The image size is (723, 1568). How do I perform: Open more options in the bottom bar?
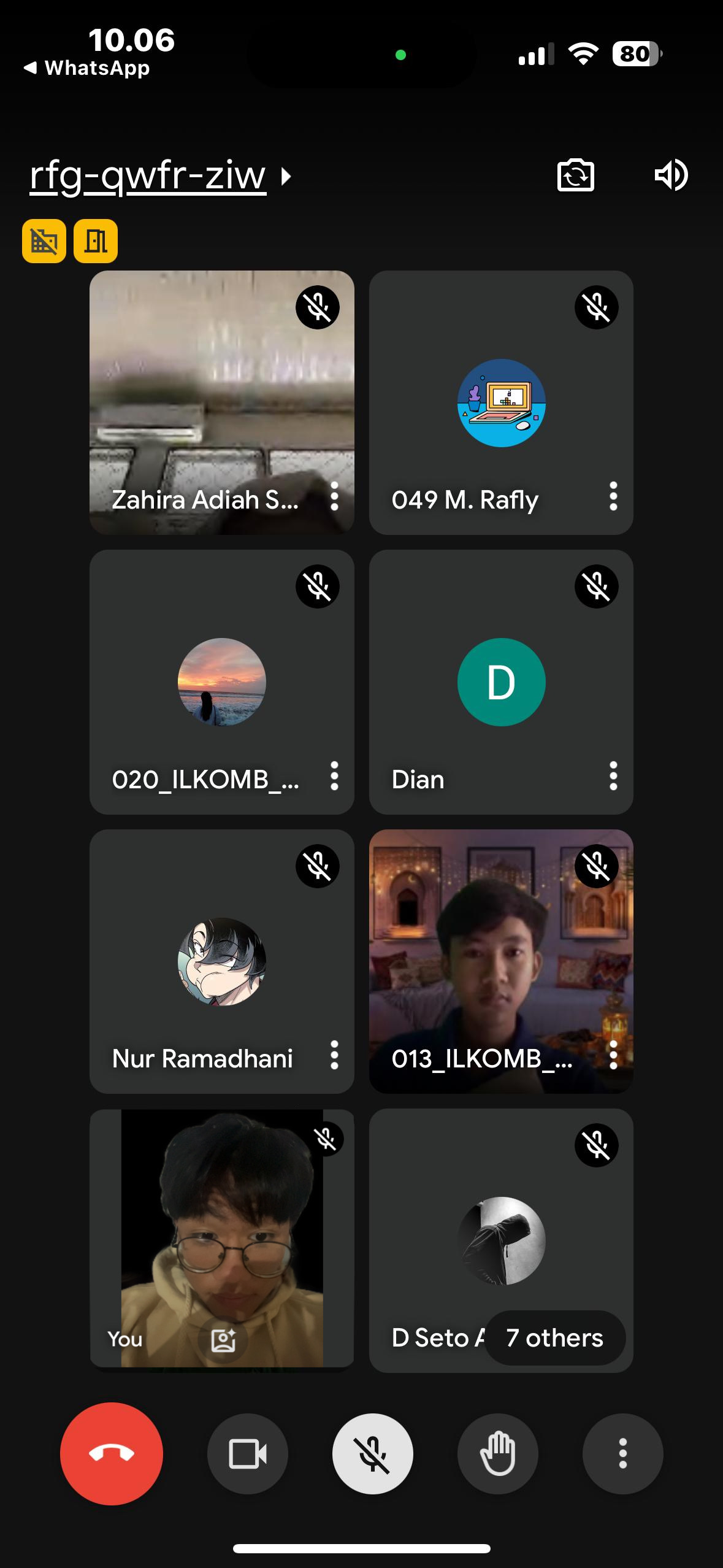(x=622, y=1453)
